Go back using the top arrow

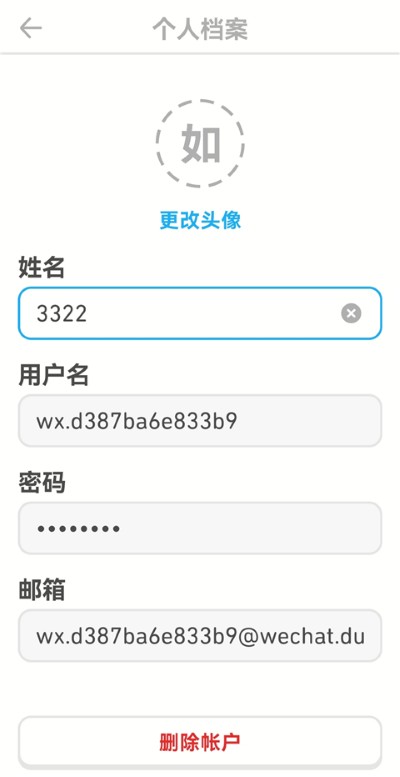click(31, 28)
